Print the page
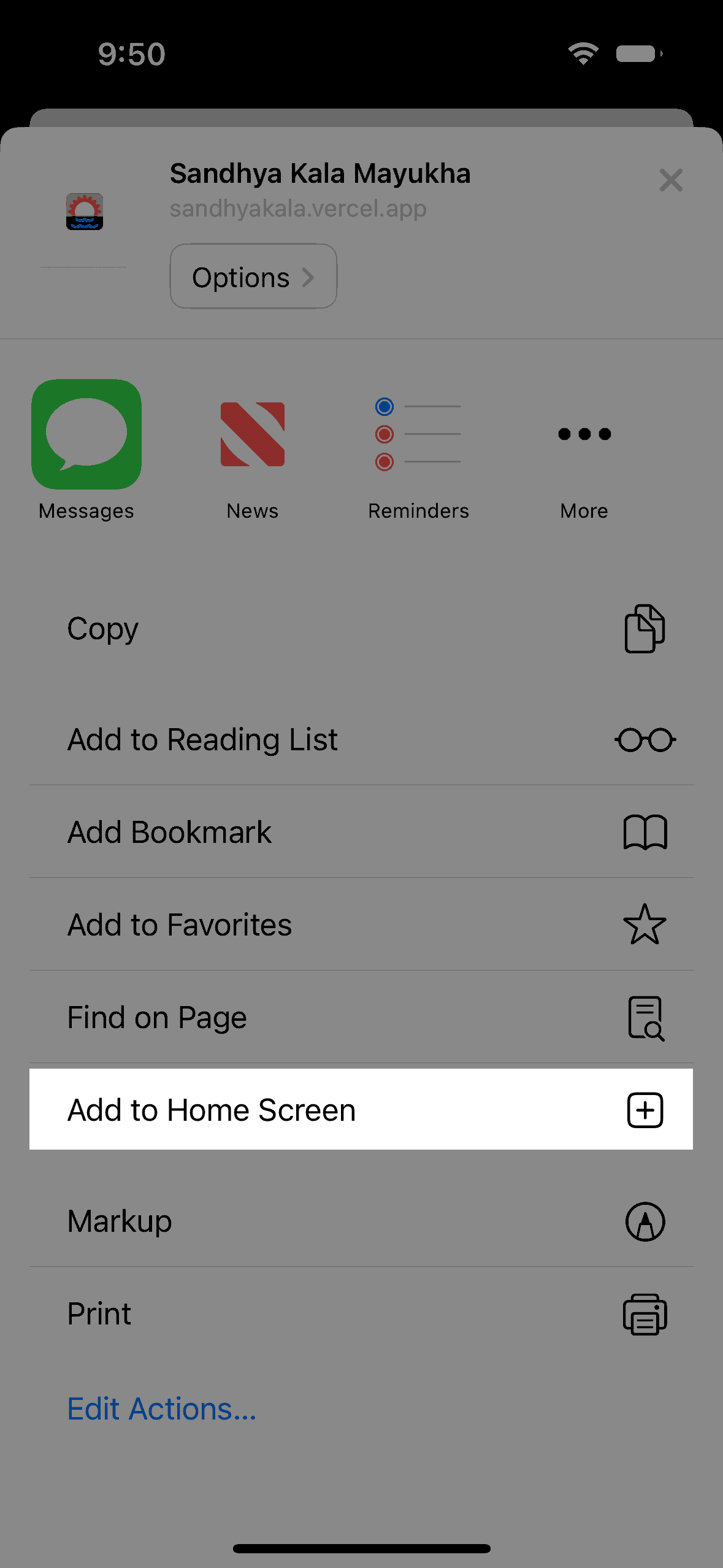 pyautogui.click(x=361, y=1313)
